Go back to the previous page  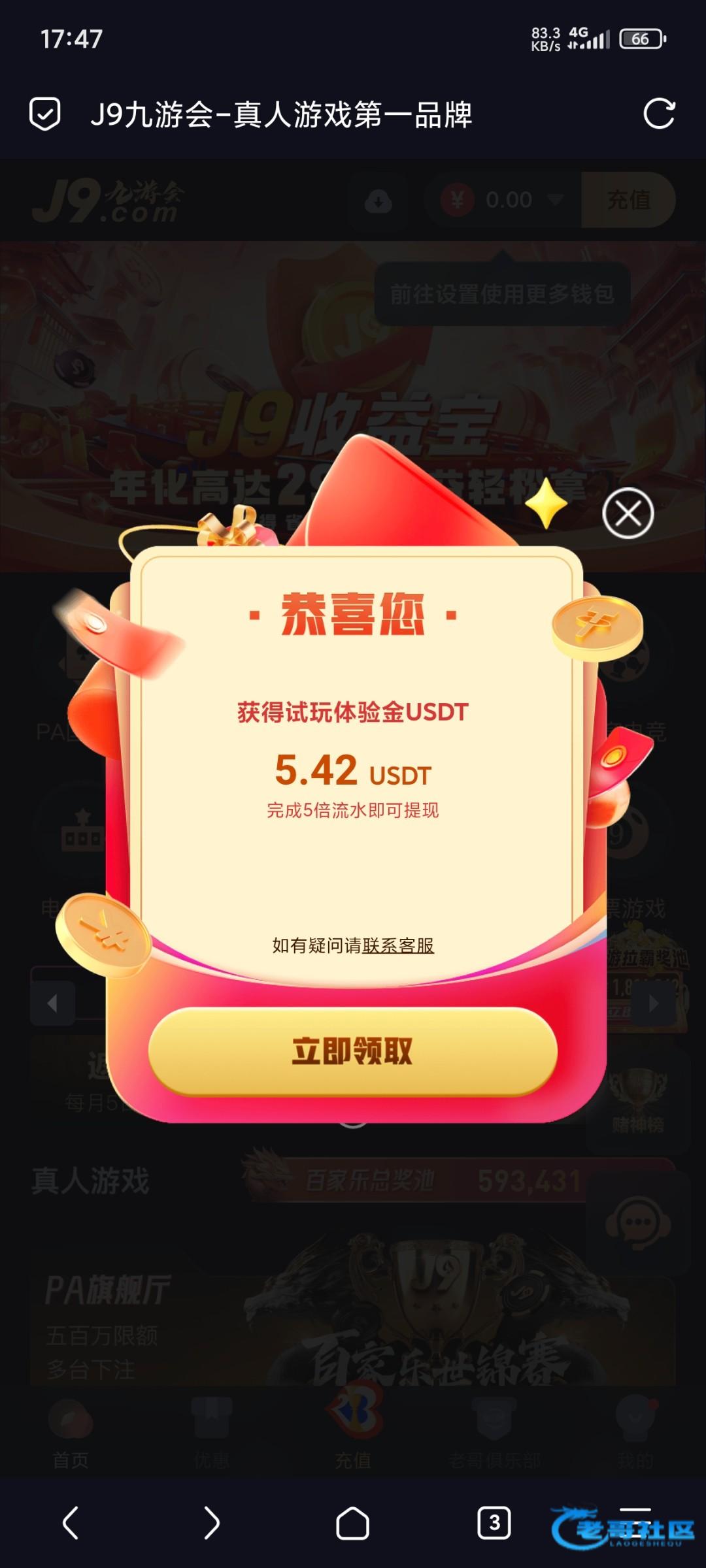click(71, 1523)
